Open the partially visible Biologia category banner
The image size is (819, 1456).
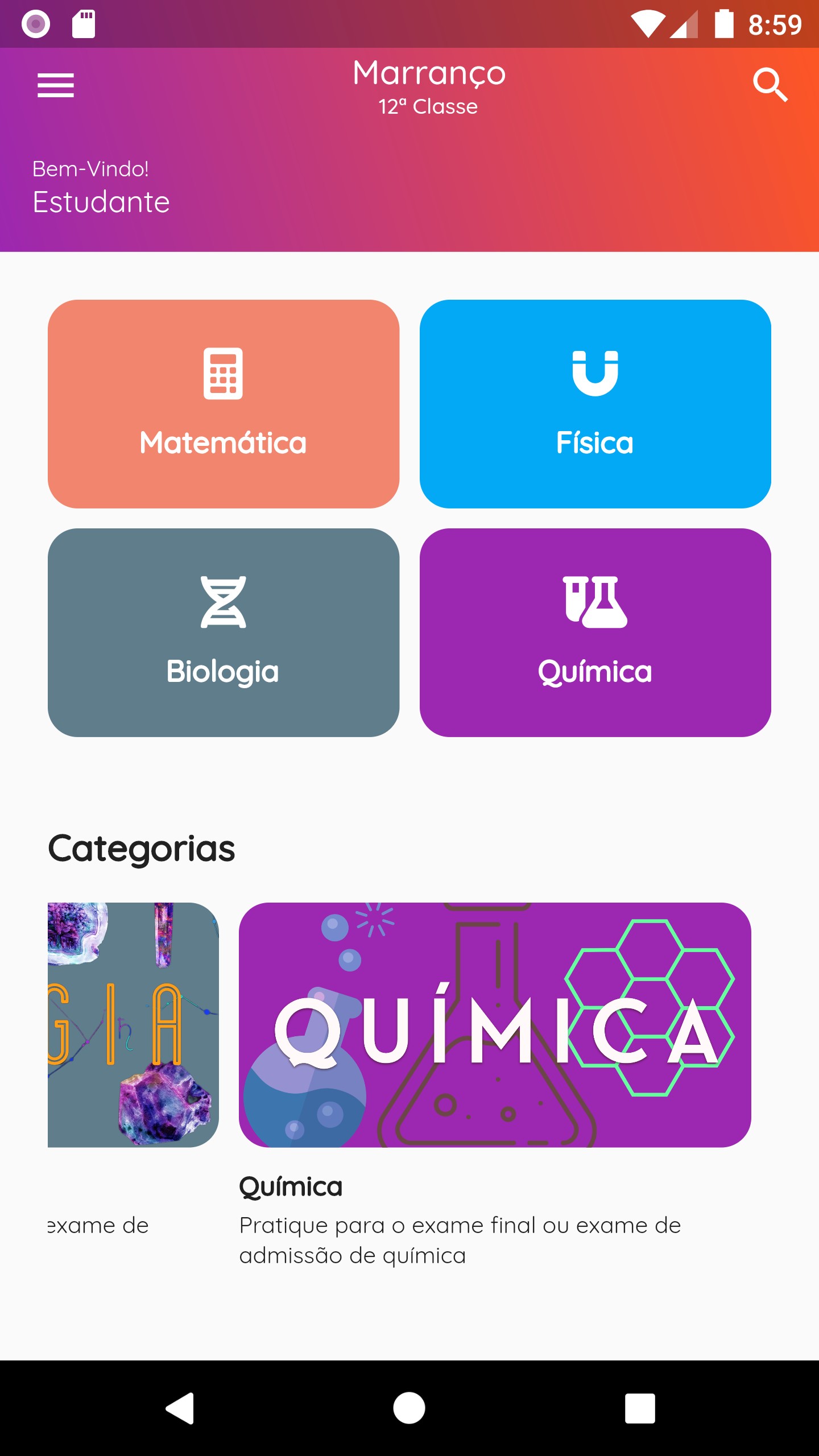tap(133, 1025)
